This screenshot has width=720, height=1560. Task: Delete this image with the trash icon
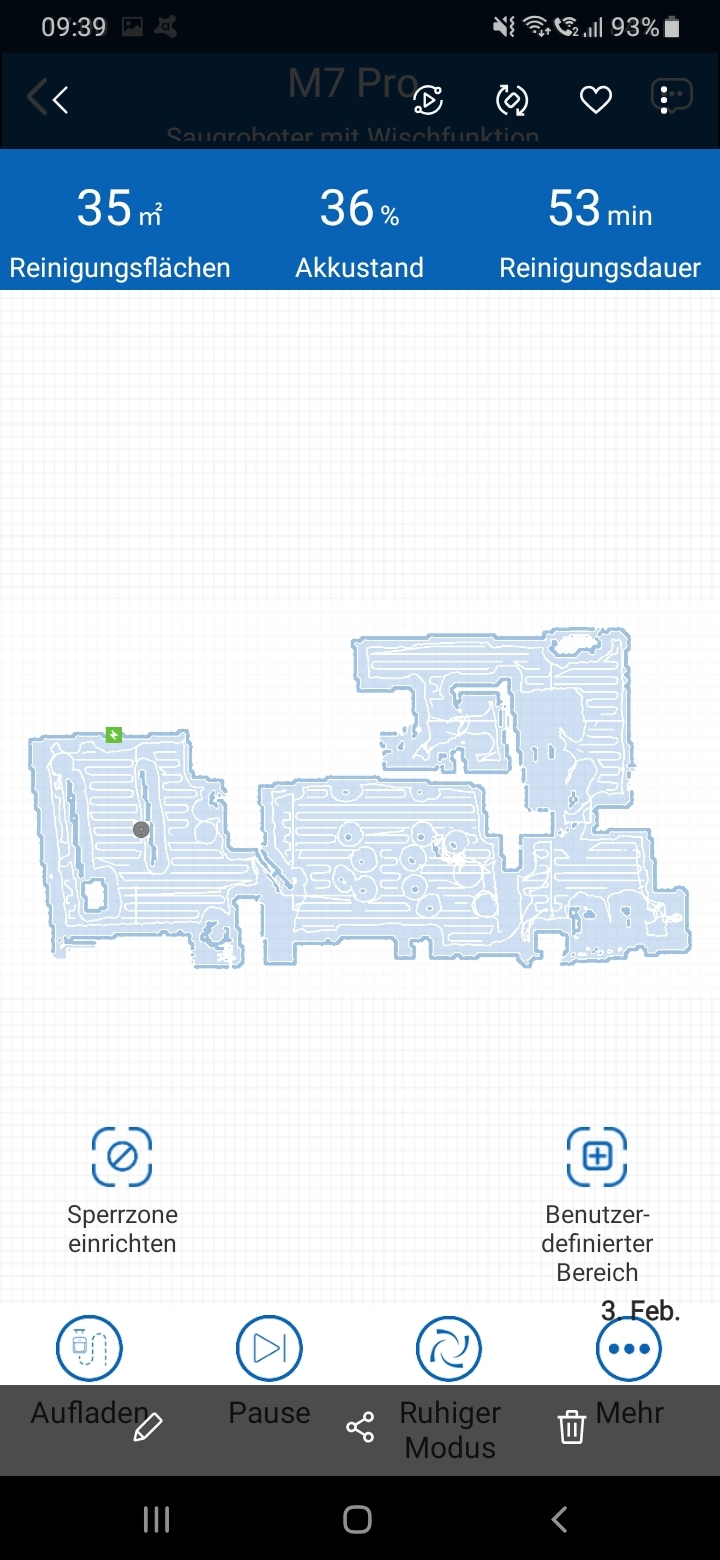[x=571, y=1427]
